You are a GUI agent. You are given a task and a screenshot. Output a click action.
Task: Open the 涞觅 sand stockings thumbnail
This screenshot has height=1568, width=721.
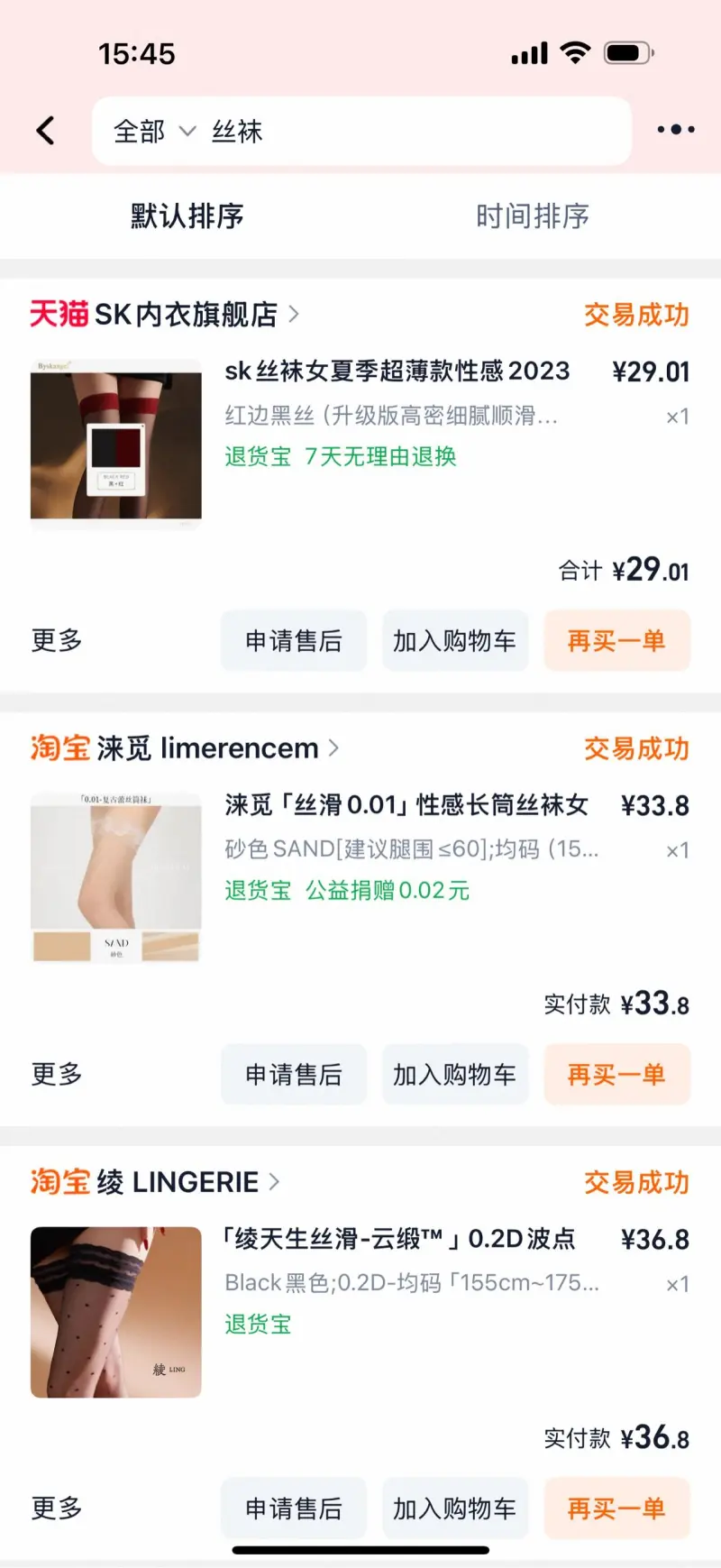coord(115,877)
